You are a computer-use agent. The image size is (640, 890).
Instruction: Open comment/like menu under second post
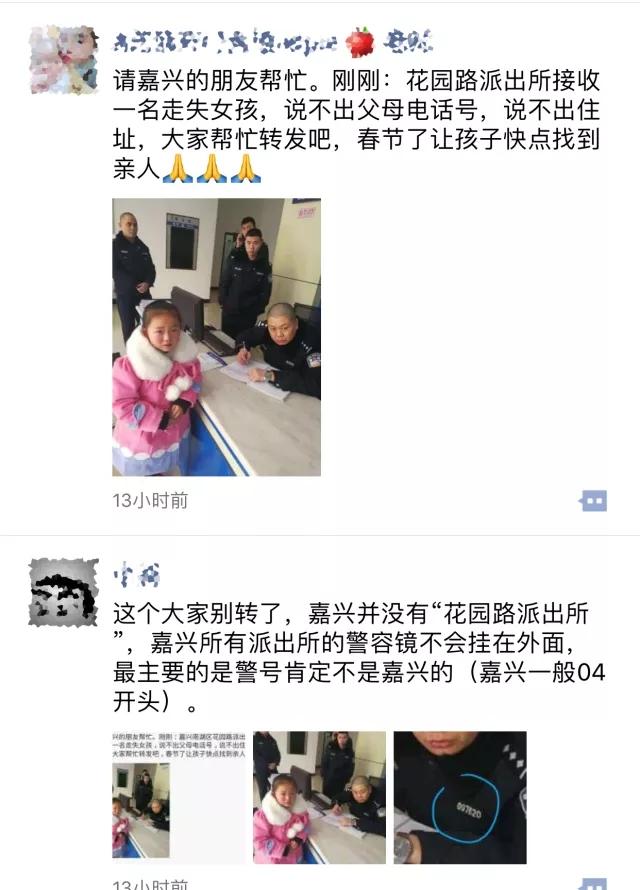[593, 884]
